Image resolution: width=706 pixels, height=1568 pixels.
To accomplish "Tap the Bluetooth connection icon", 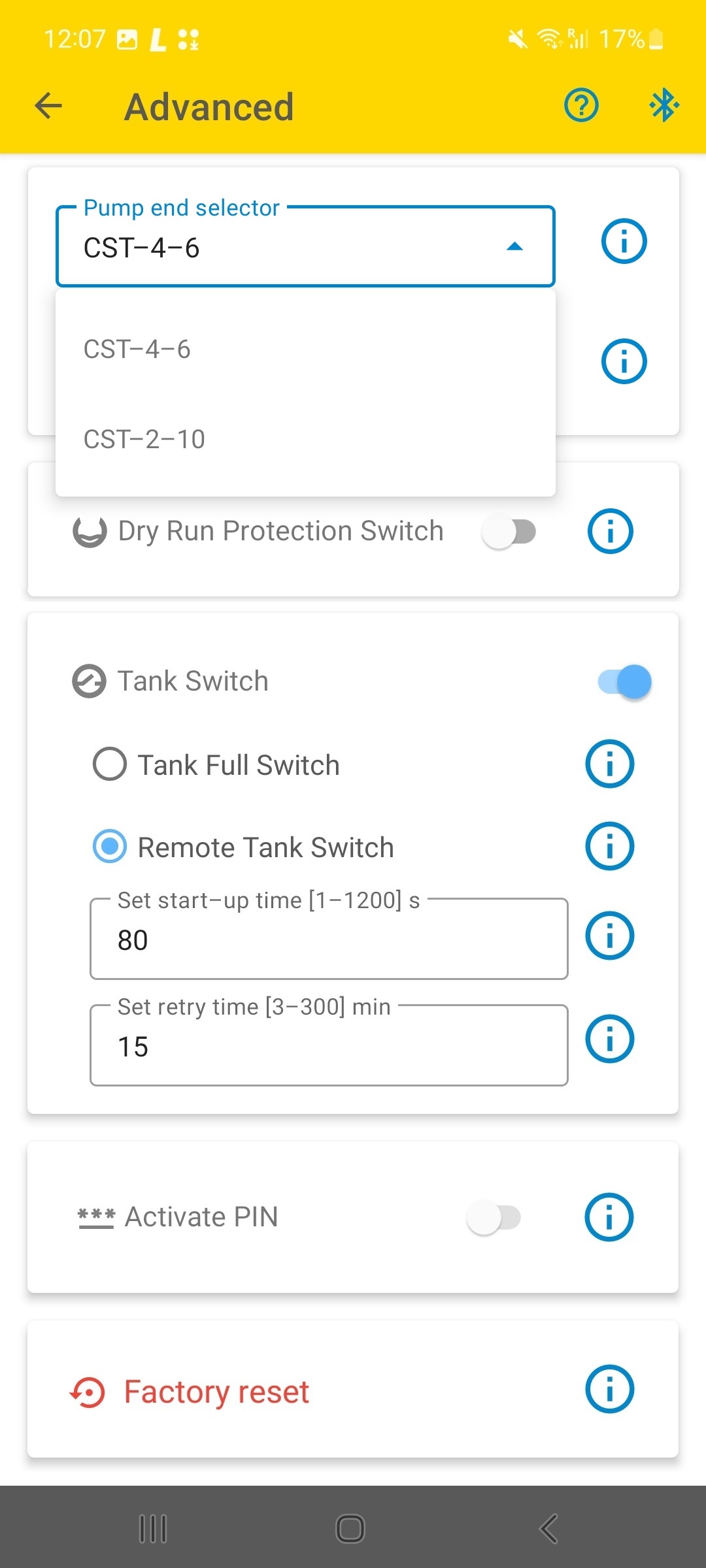I will pyautogui.click(x=664, y=105).
